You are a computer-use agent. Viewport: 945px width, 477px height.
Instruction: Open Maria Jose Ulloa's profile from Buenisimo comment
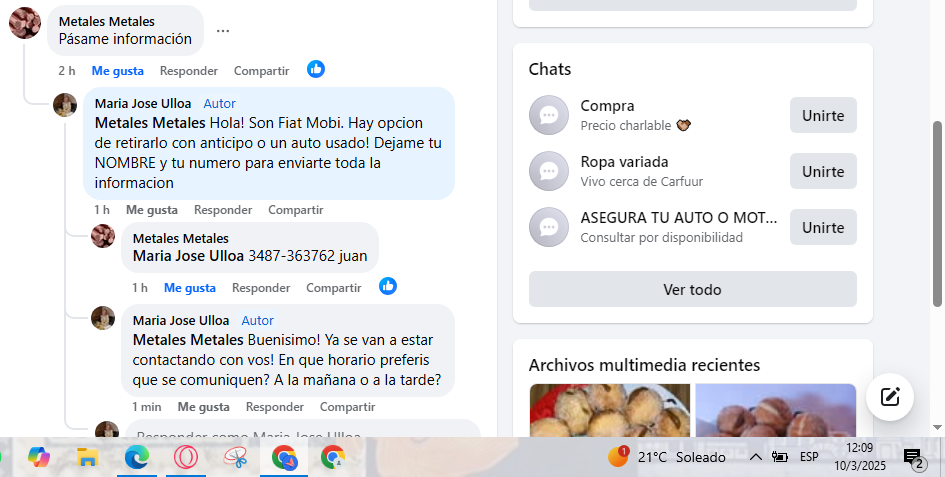click(x=180, y=321)
